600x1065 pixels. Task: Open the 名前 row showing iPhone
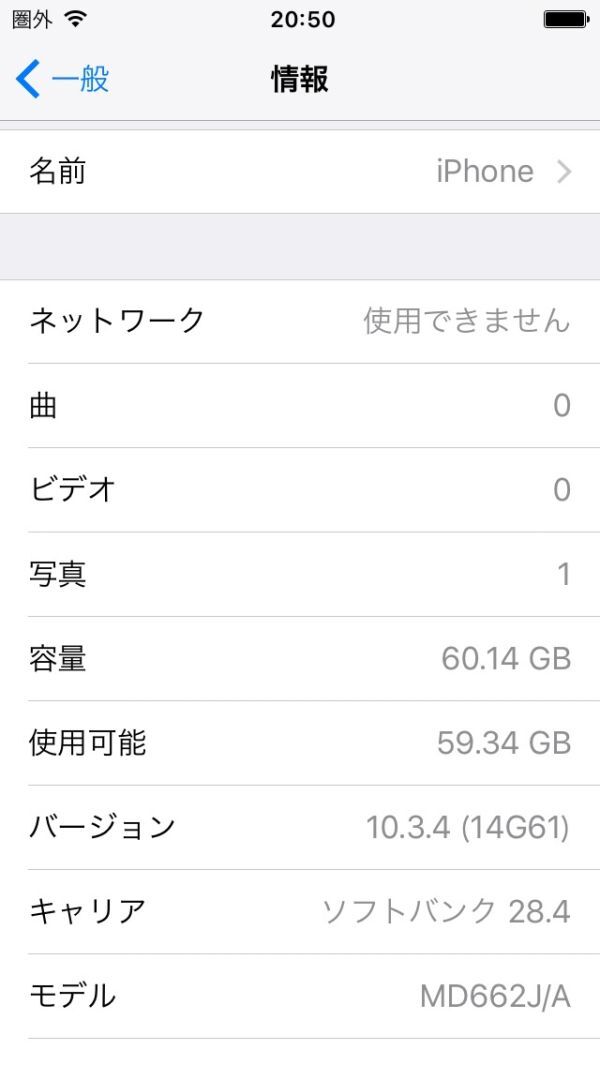pyautogui.click(x=300, y=172)
